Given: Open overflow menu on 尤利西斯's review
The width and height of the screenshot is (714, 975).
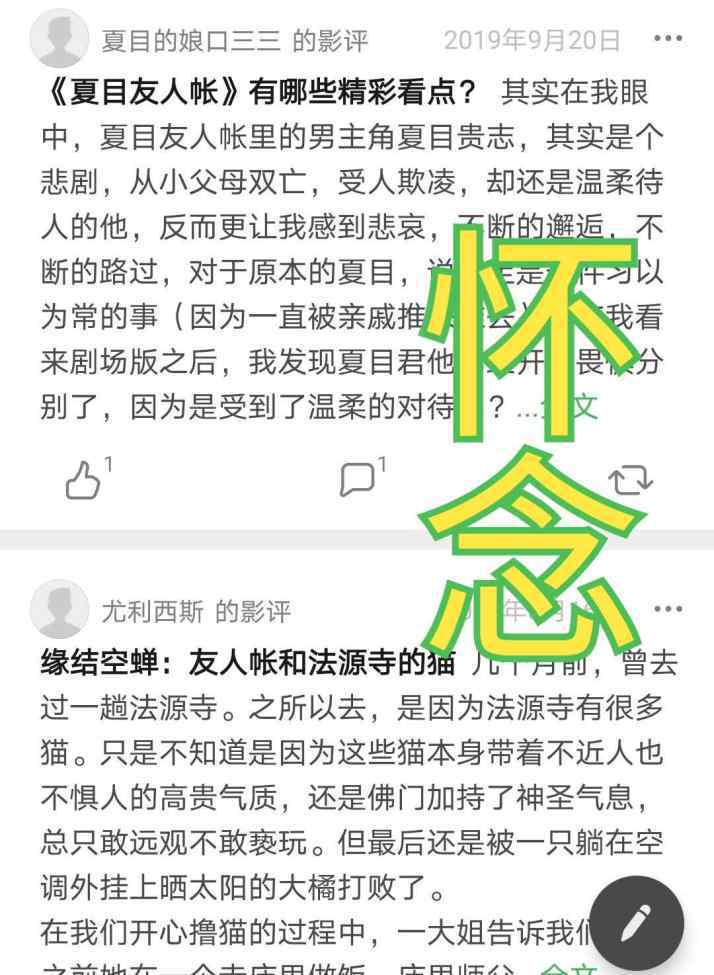Looking at the screenshot, I should point(667,609).
